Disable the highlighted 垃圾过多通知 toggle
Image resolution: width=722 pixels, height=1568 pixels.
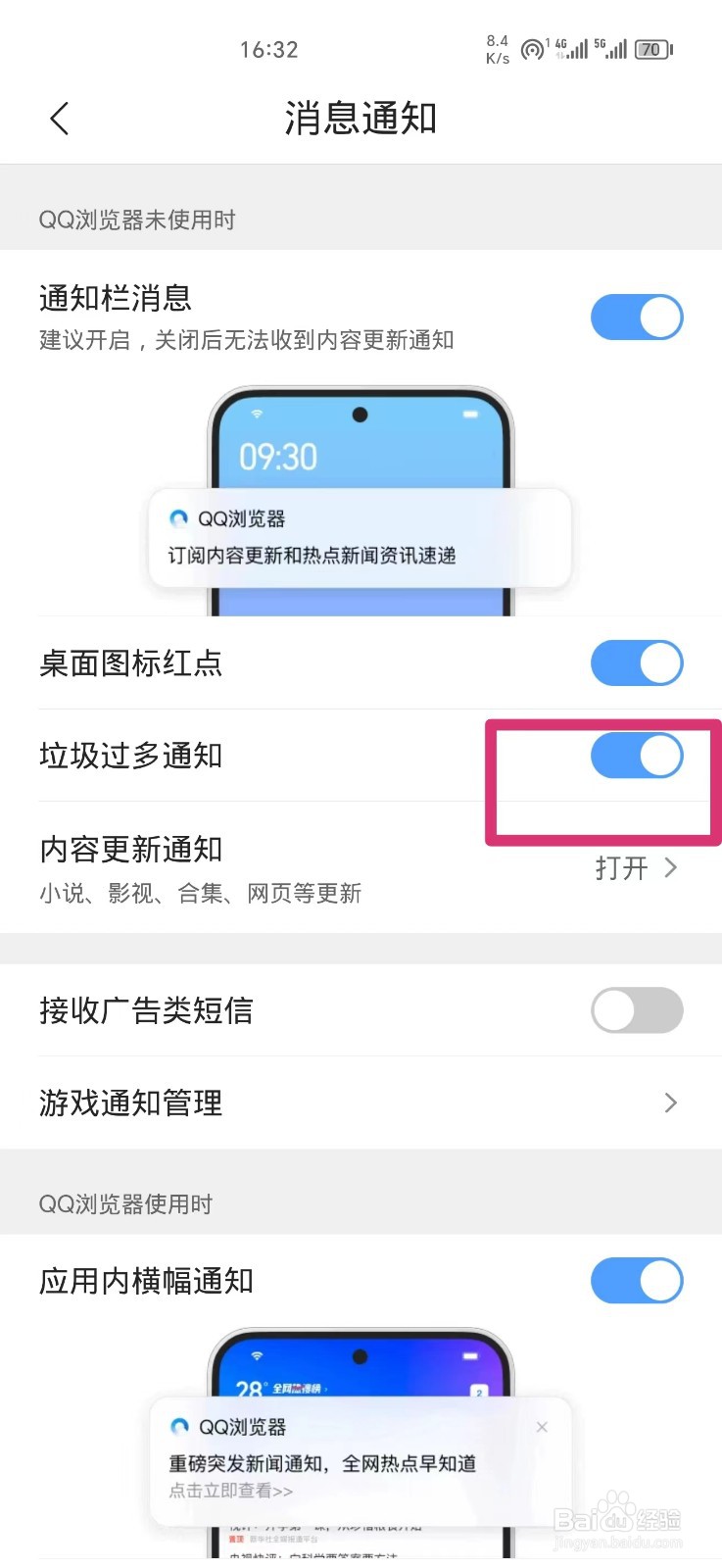(x=637, y=756)
